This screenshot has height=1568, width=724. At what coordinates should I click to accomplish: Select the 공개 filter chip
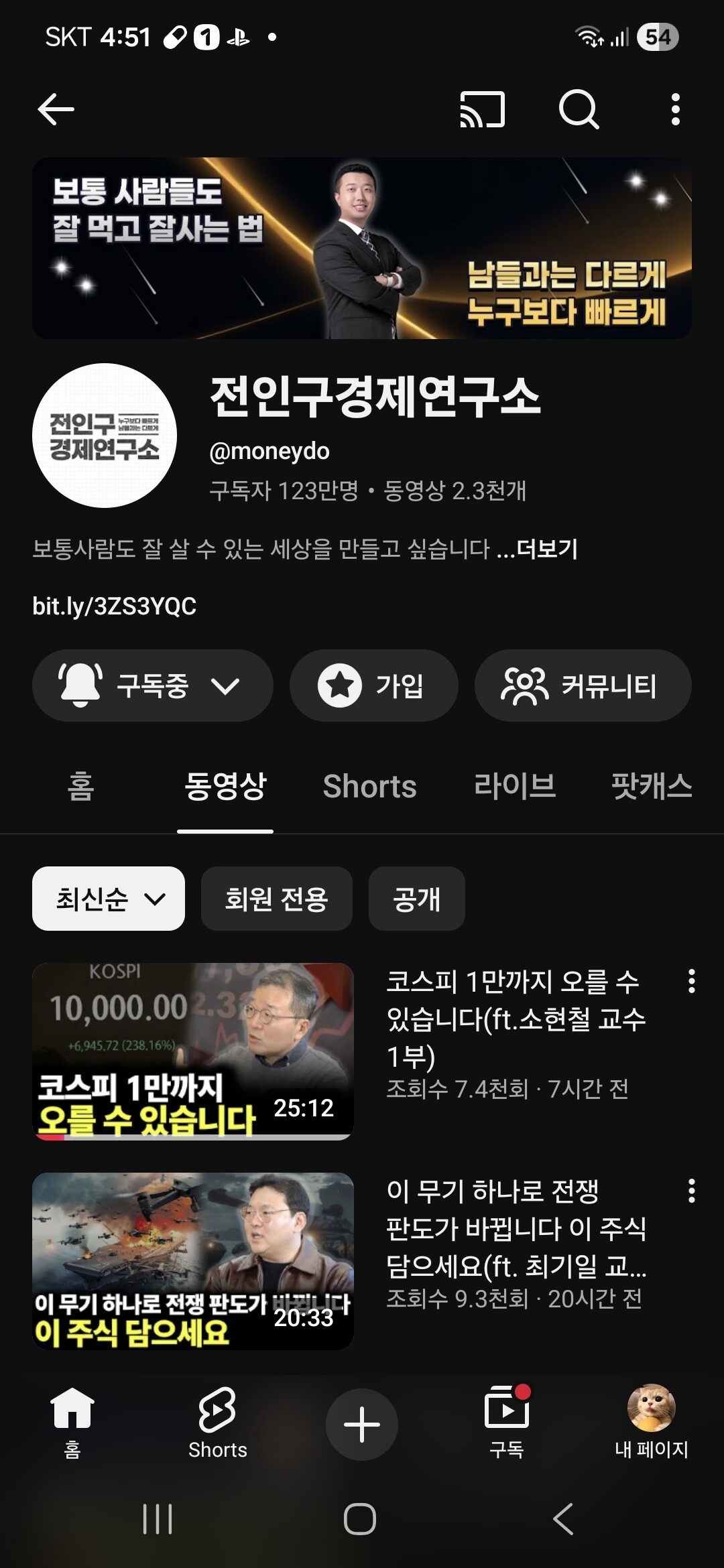pyautogui.click(x=417, y=899)
